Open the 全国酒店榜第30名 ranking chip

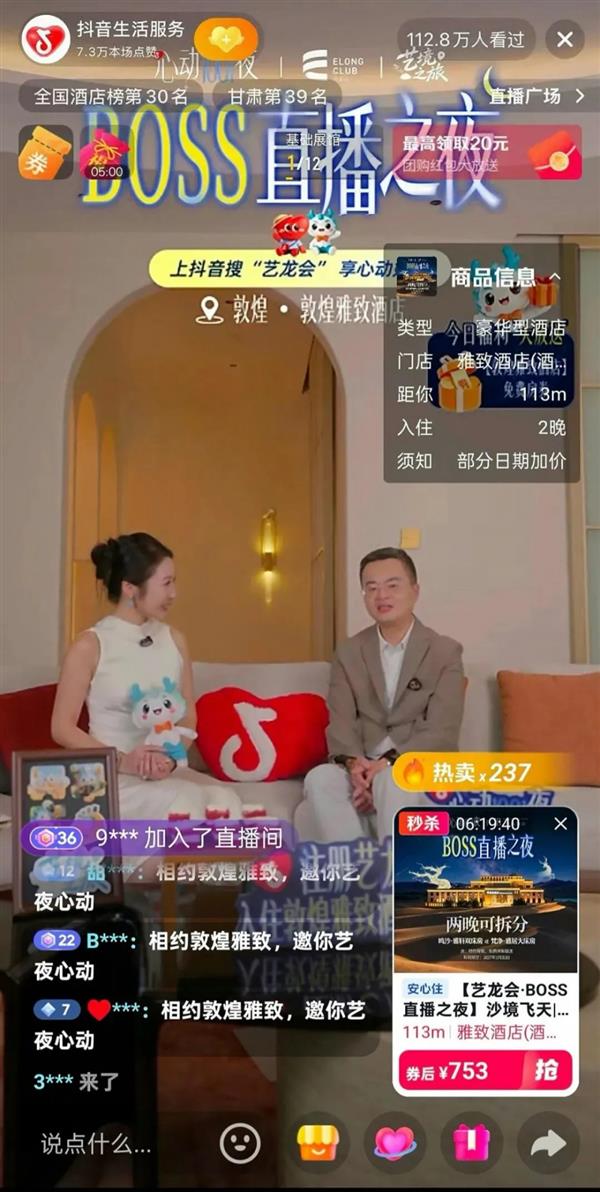click(x=110, y=97)
